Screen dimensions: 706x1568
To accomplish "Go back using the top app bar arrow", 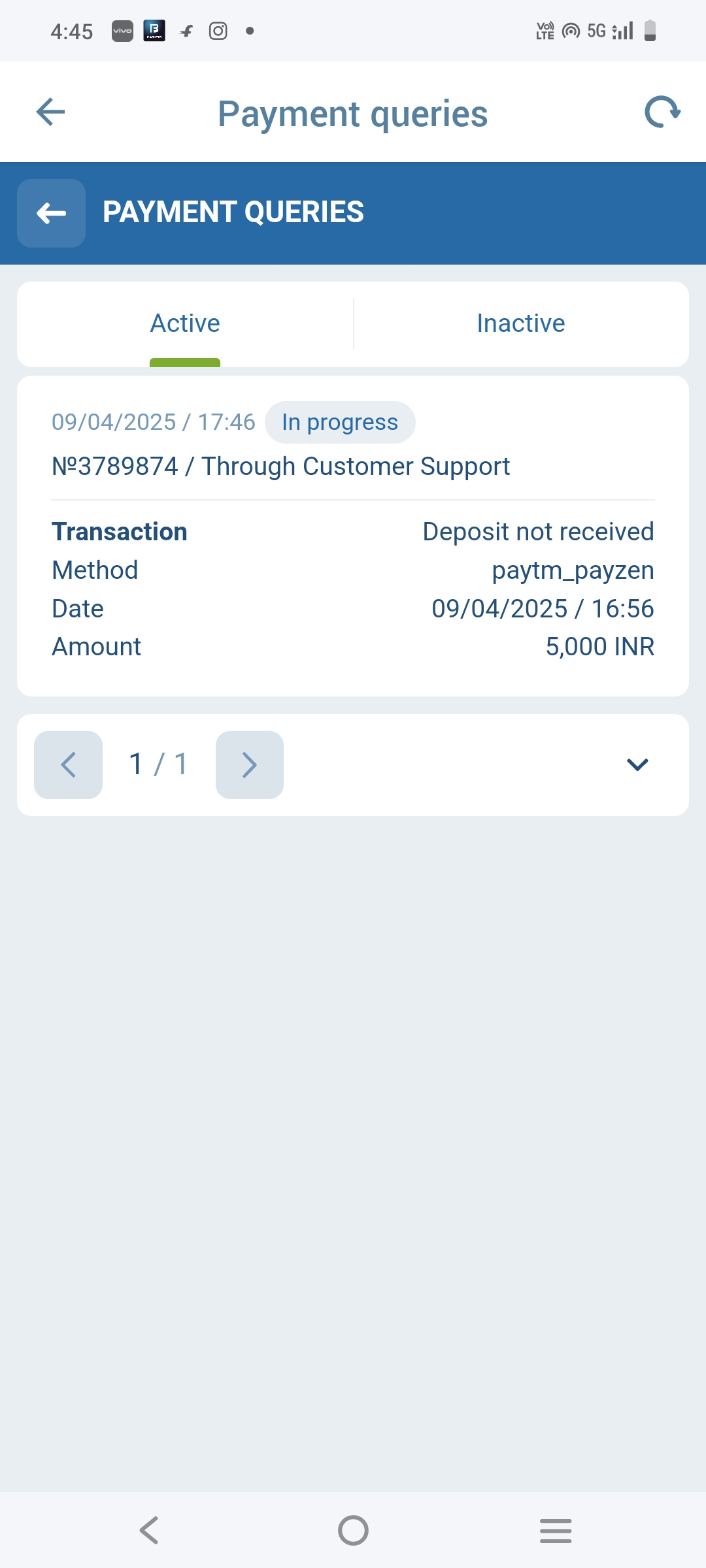I will 50,112.
